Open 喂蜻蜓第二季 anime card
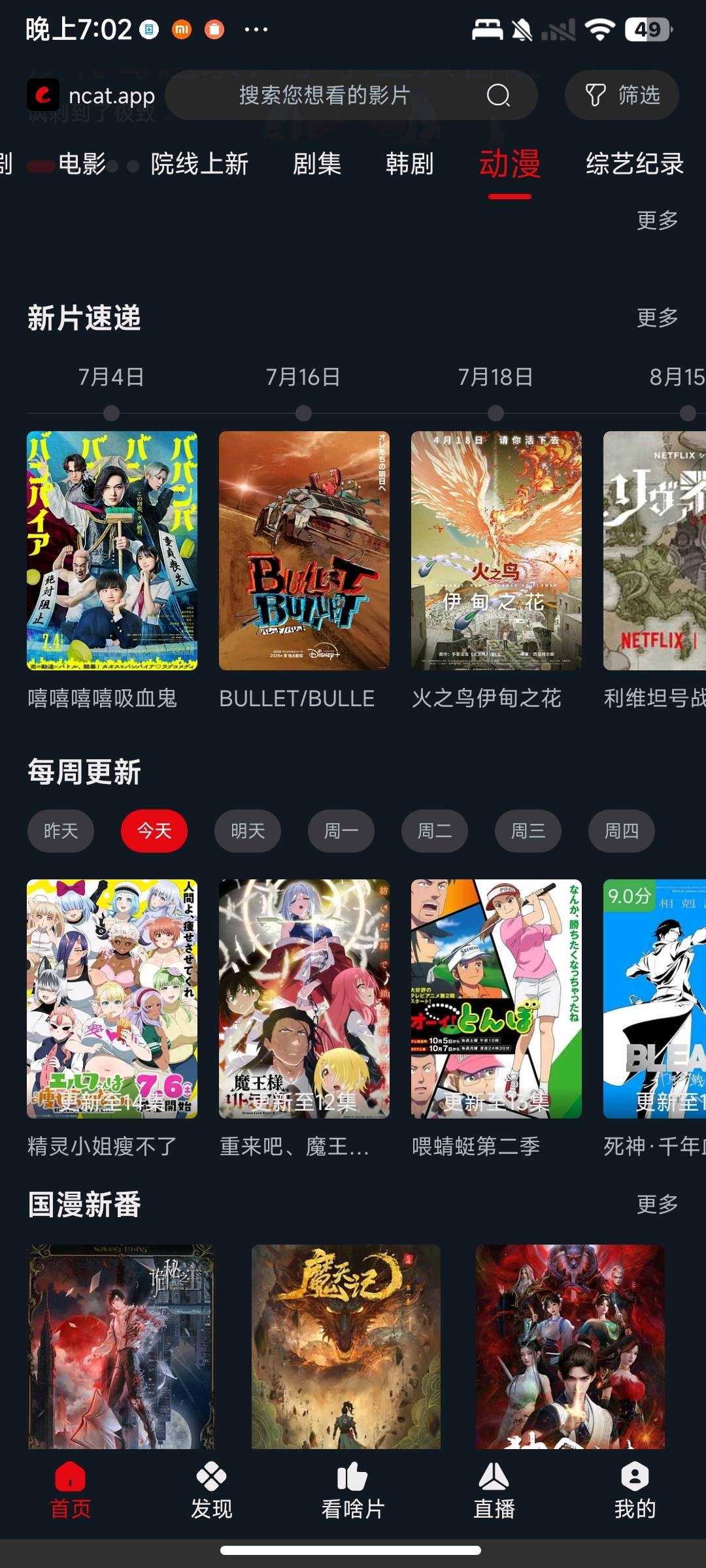This screenshot has height=1568, width=706. coord(496,998)
